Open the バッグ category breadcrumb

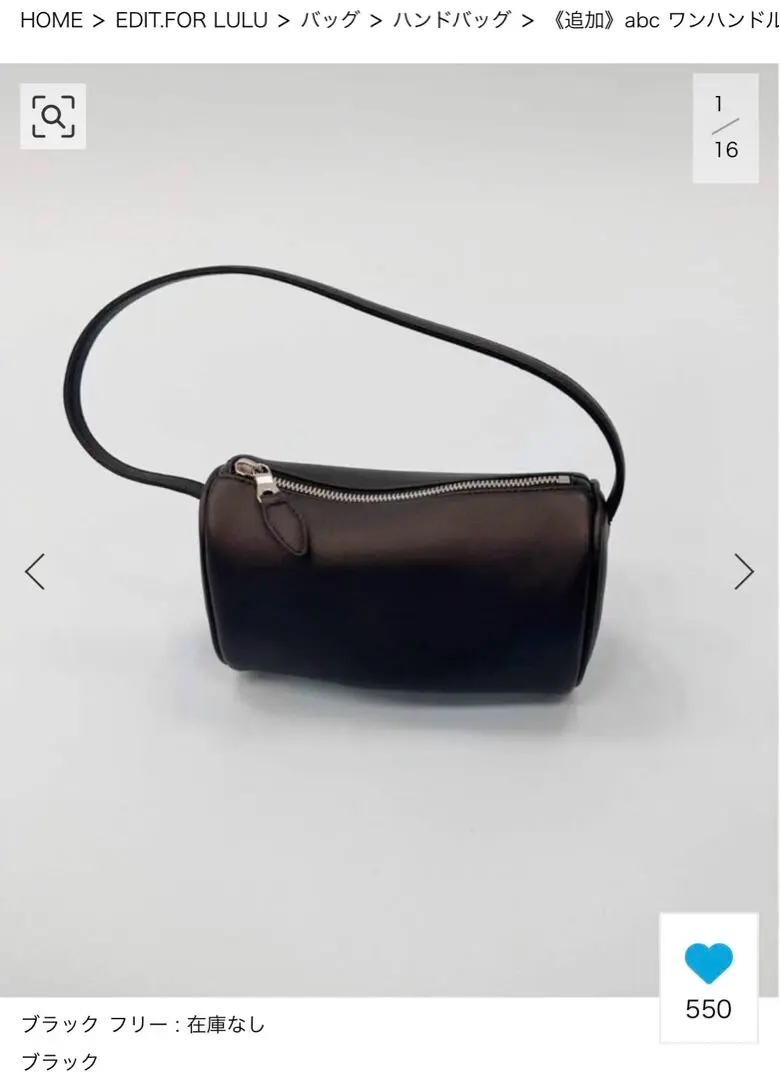(x=329, y=20)
